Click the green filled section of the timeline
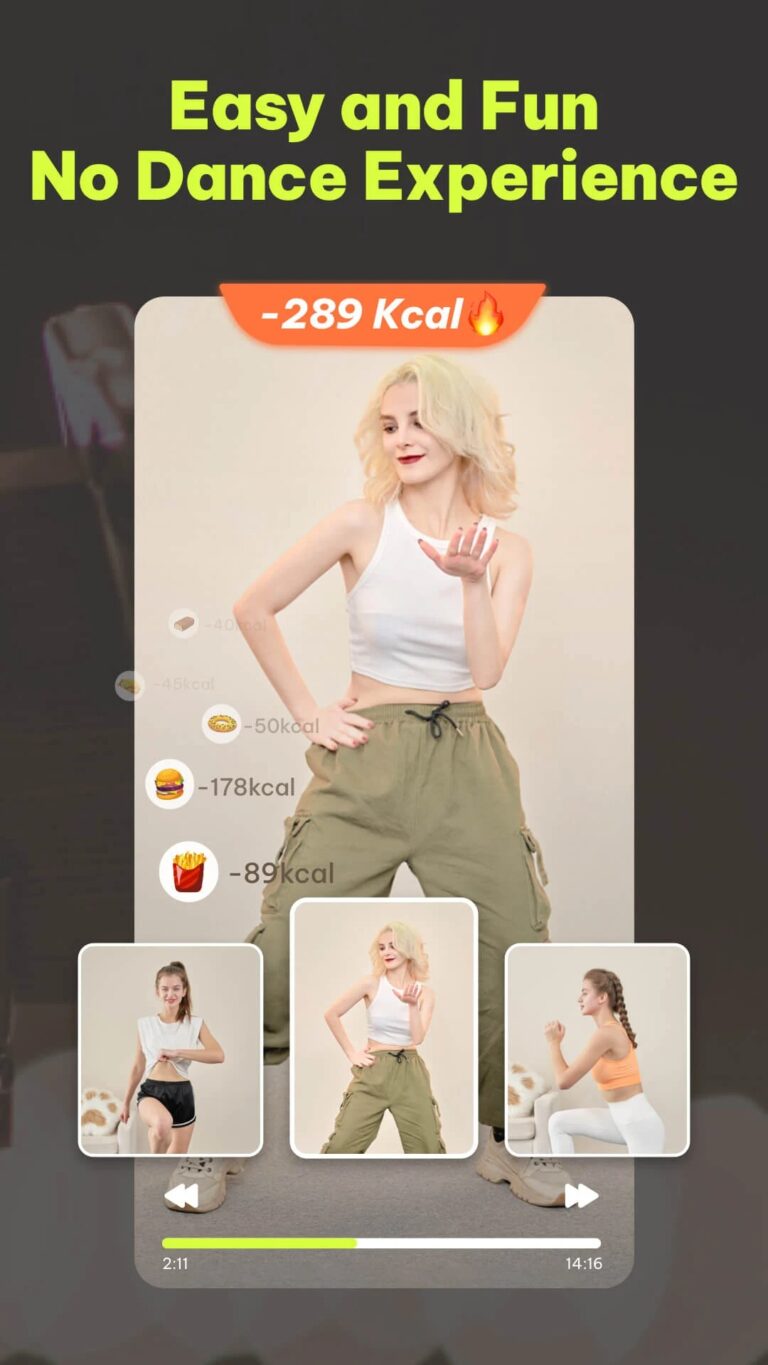Image resolution: width=768 pixels, height=1365 pixels. [x=260, y=1242]
